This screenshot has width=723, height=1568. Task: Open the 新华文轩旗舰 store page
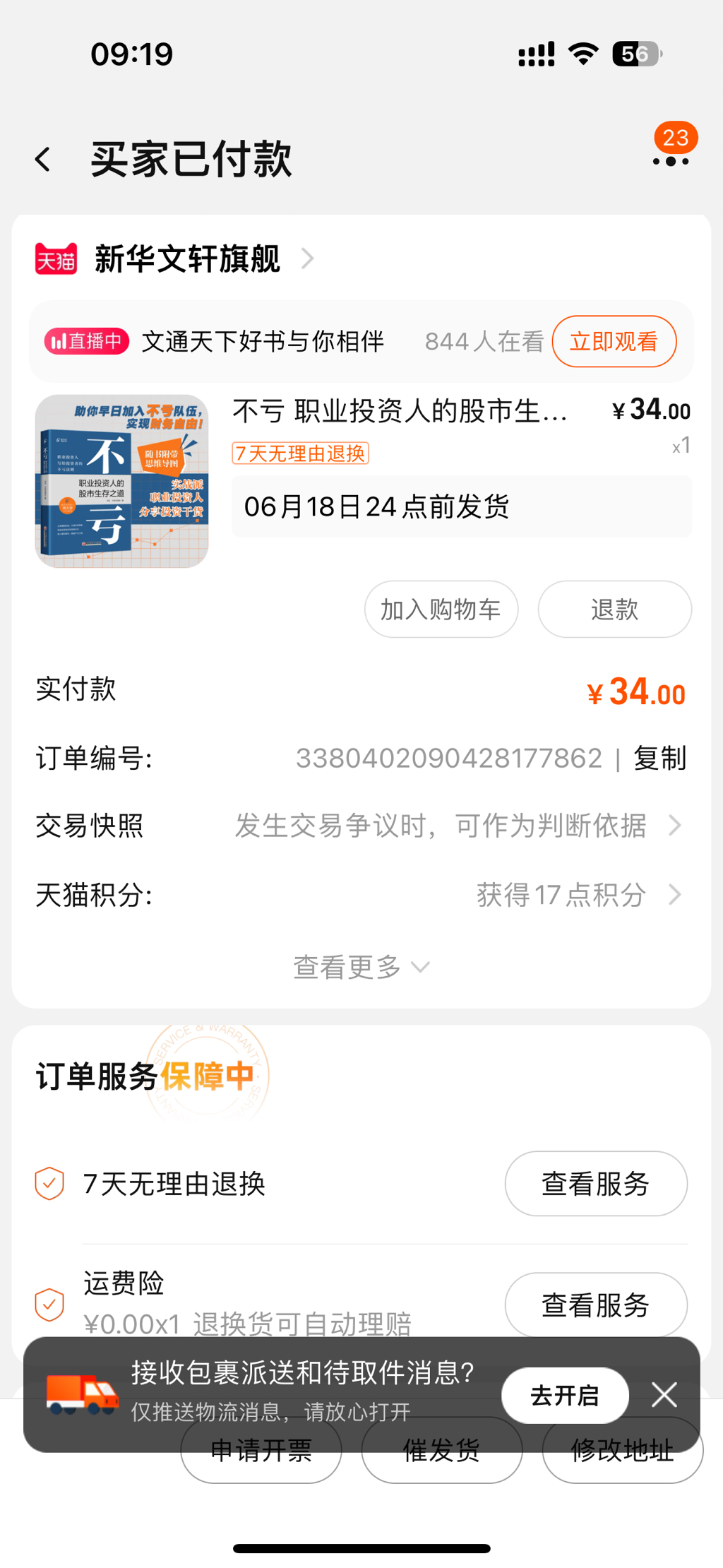coord(188,259)
